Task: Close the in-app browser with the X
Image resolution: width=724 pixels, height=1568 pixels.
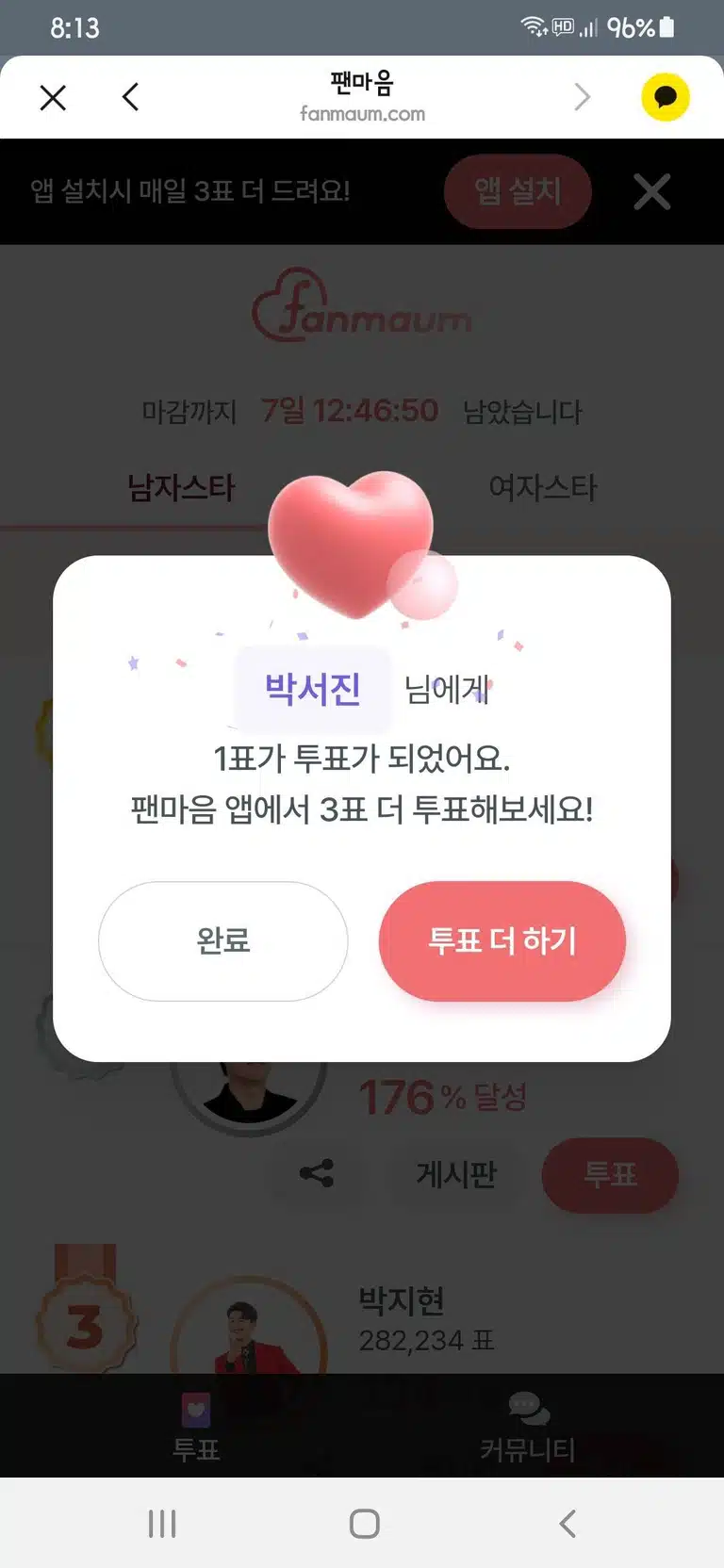Action: point(54,97)
